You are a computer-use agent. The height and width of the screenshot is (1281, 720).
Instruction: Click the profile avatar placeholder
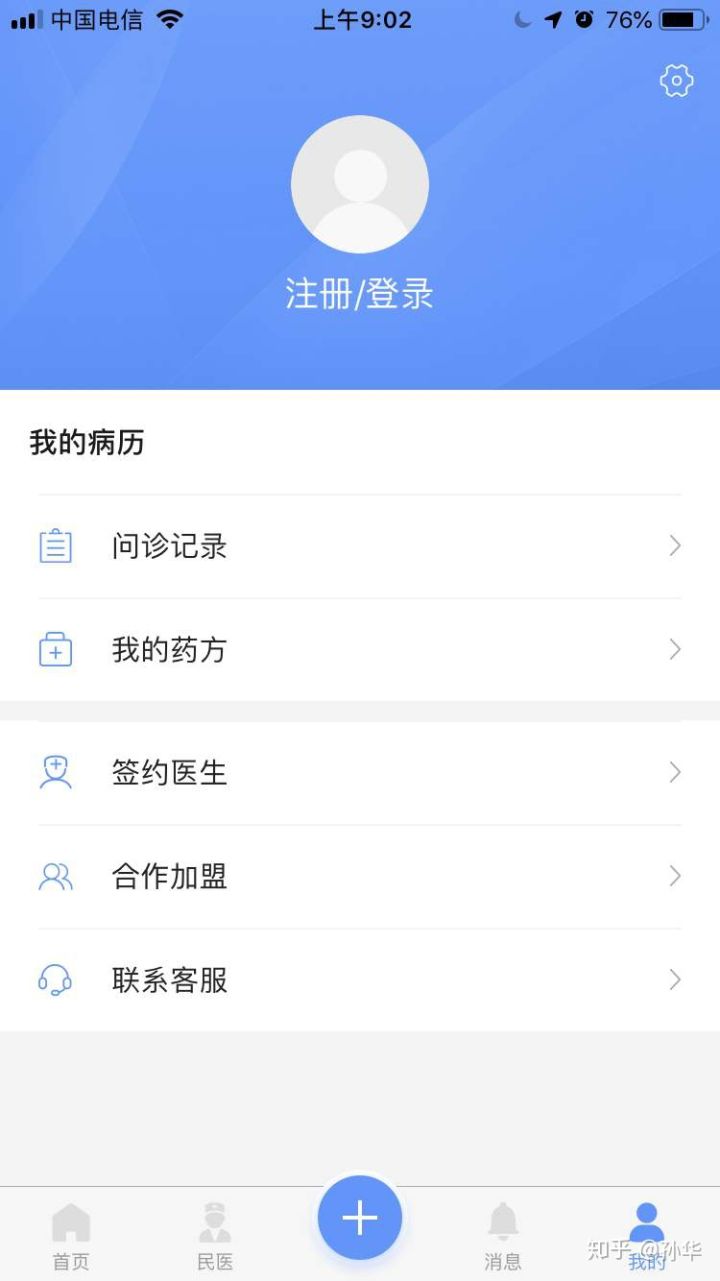pos(360,184)
